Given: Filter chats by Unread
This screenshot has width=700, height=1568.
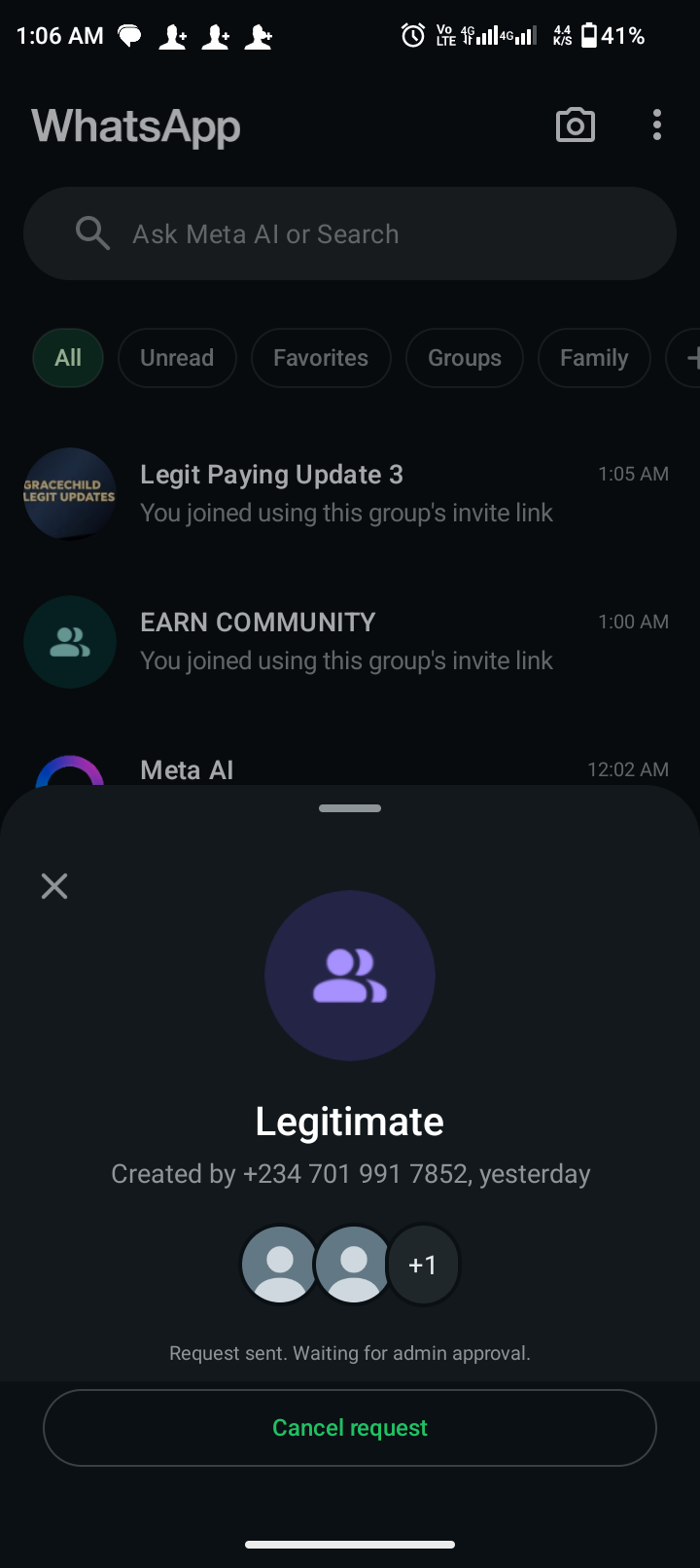Looking at the screenshot, I should pyautogui.click(x=177, y=358).
